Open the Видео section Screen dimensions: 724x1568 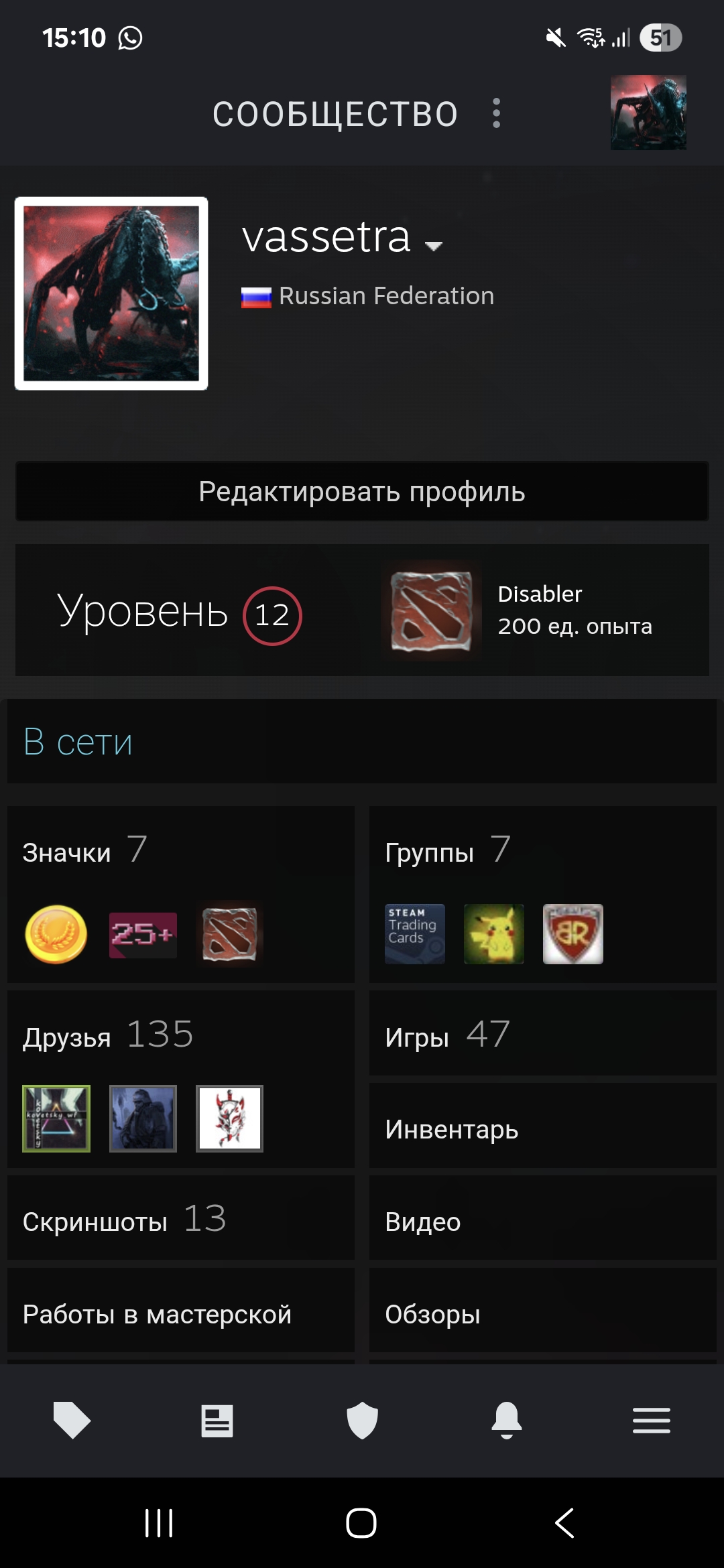click(423, 1222)
